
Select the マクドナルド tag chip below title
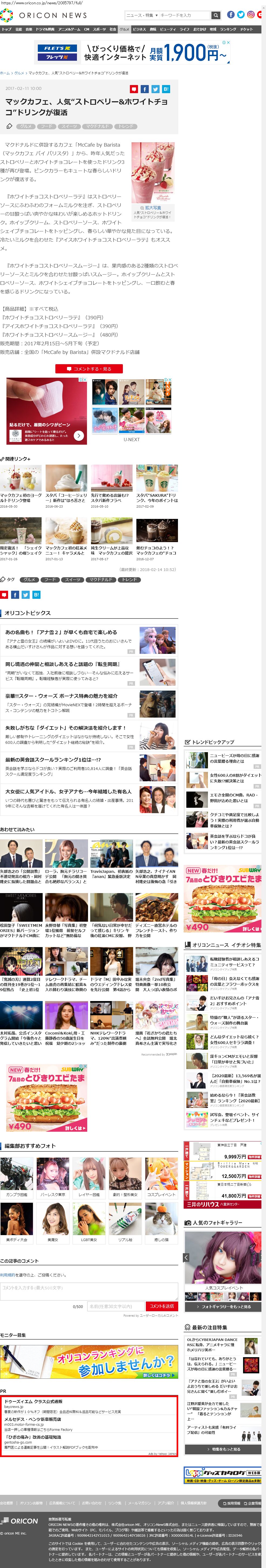(x=97, y=126)
